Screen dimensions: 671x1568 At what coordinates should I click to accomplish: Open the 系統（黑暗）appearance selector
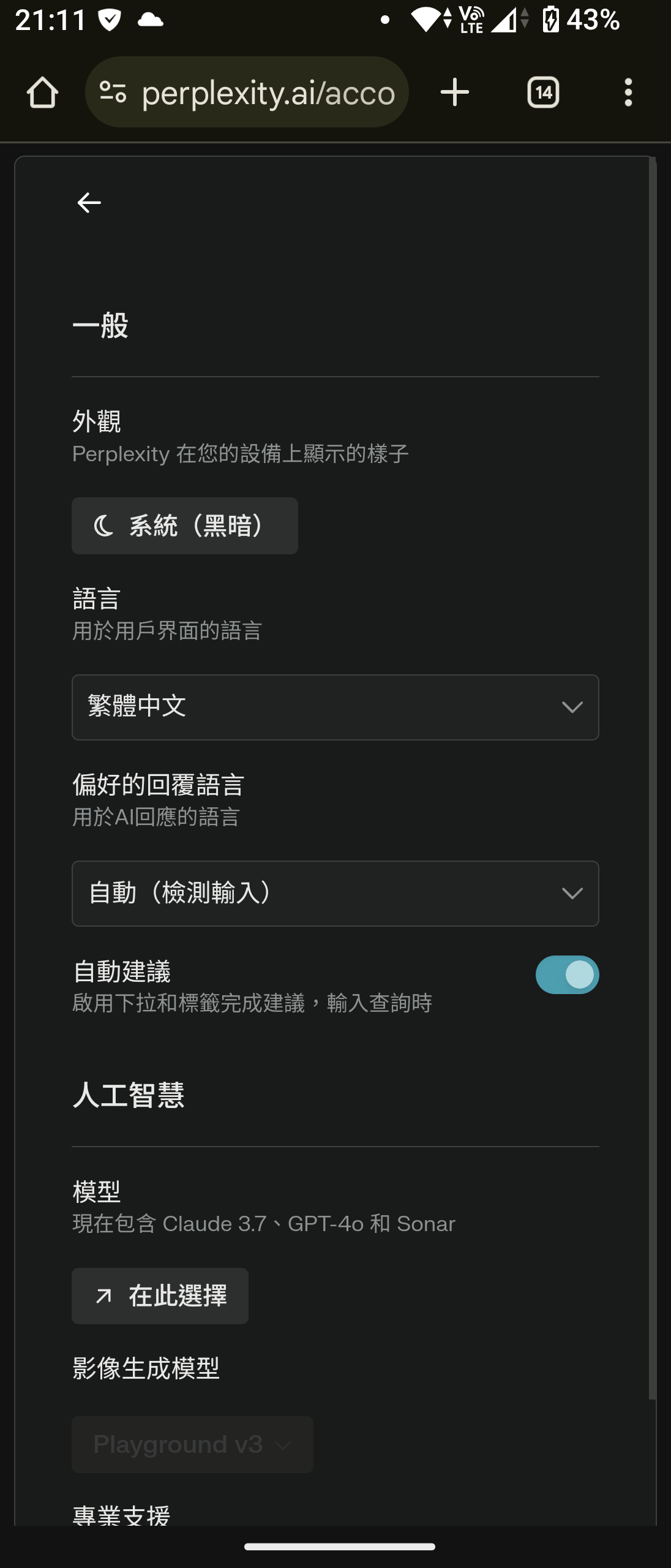[x=184, y=526]
